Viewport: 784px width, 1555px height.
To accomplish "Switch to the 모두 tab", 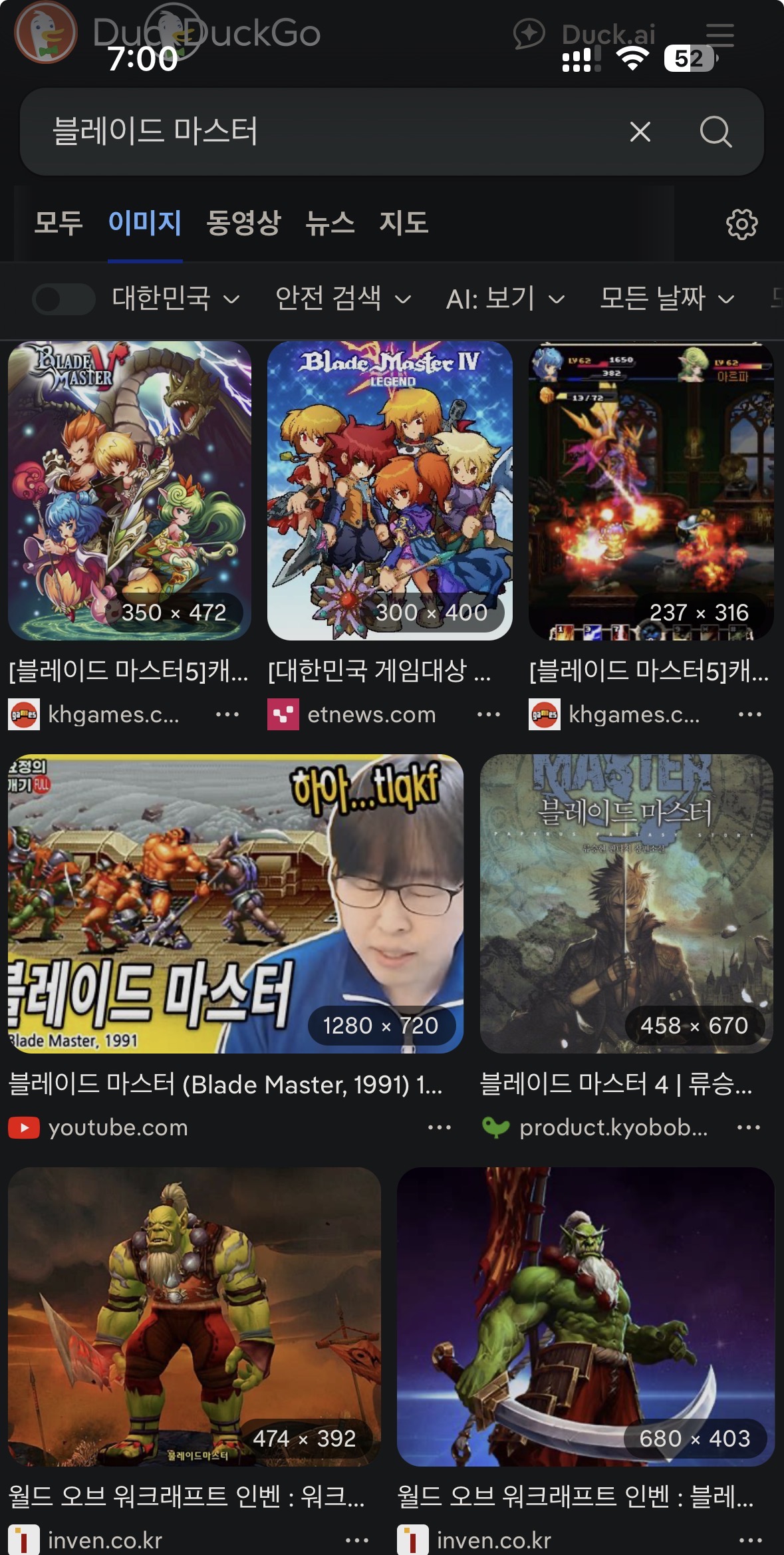I will coord(59,223).
